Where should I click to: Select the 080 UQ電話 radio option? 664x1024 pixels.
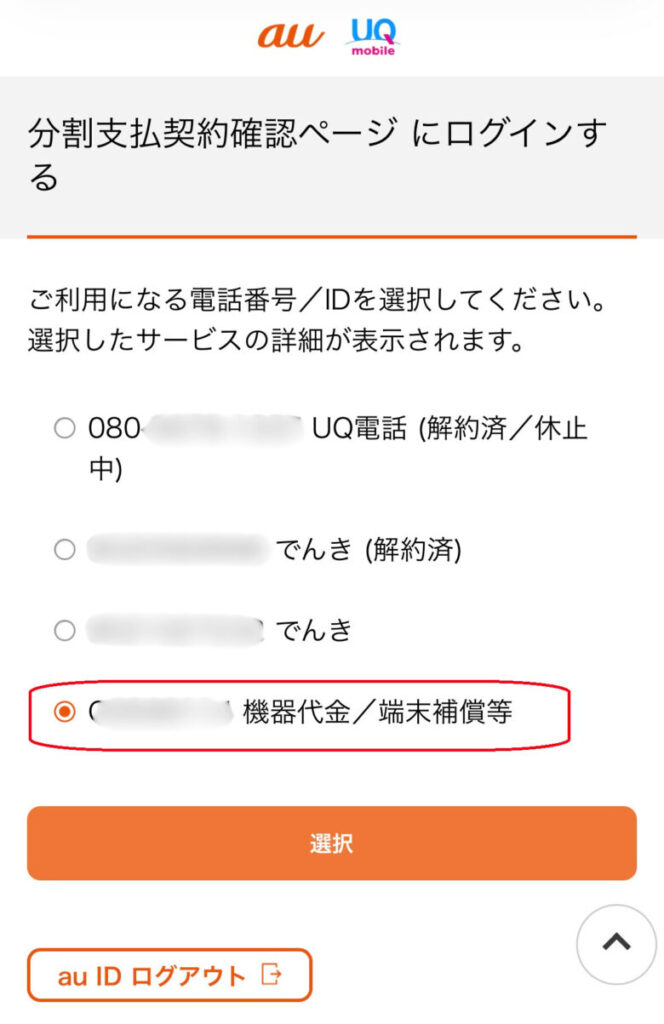coord(65,429)
